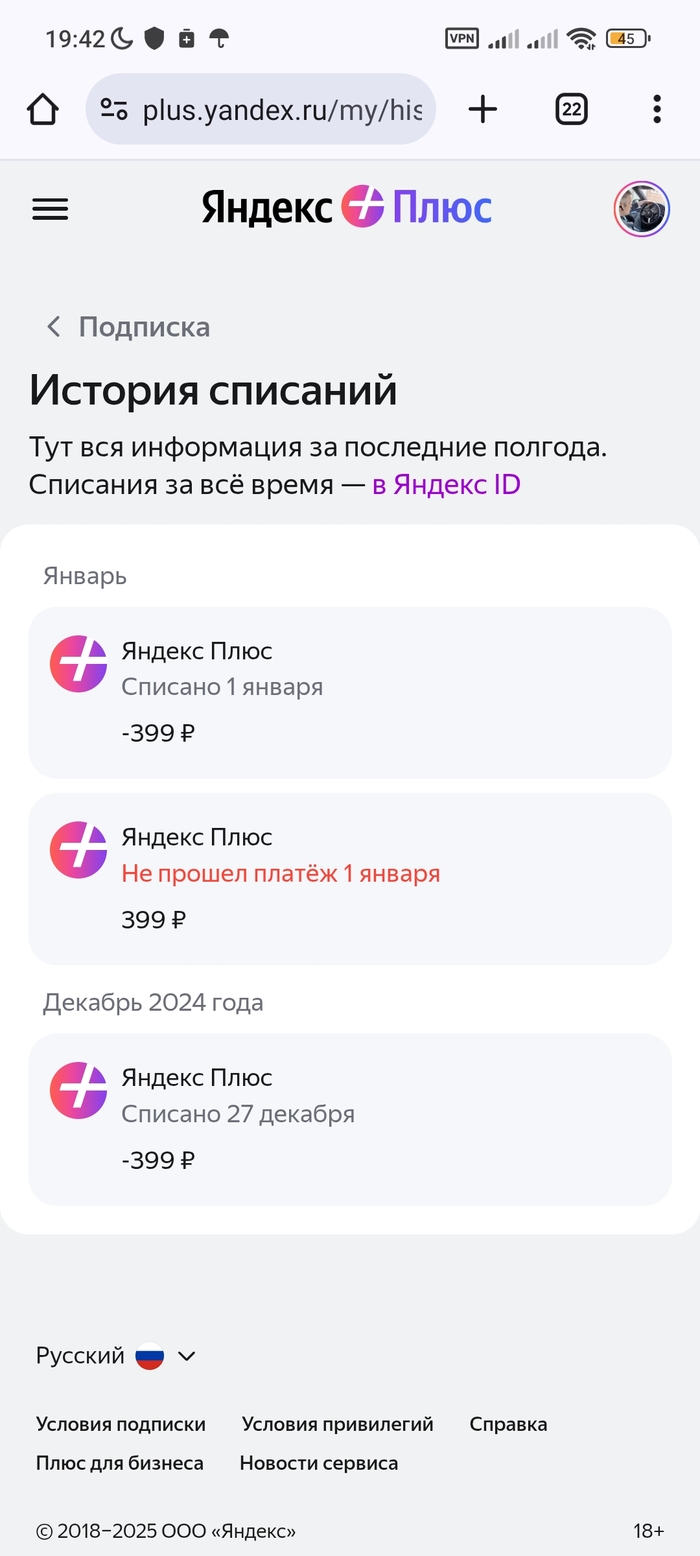Open Новости сервиса
700x1556 pixels.
(318, 1463)
